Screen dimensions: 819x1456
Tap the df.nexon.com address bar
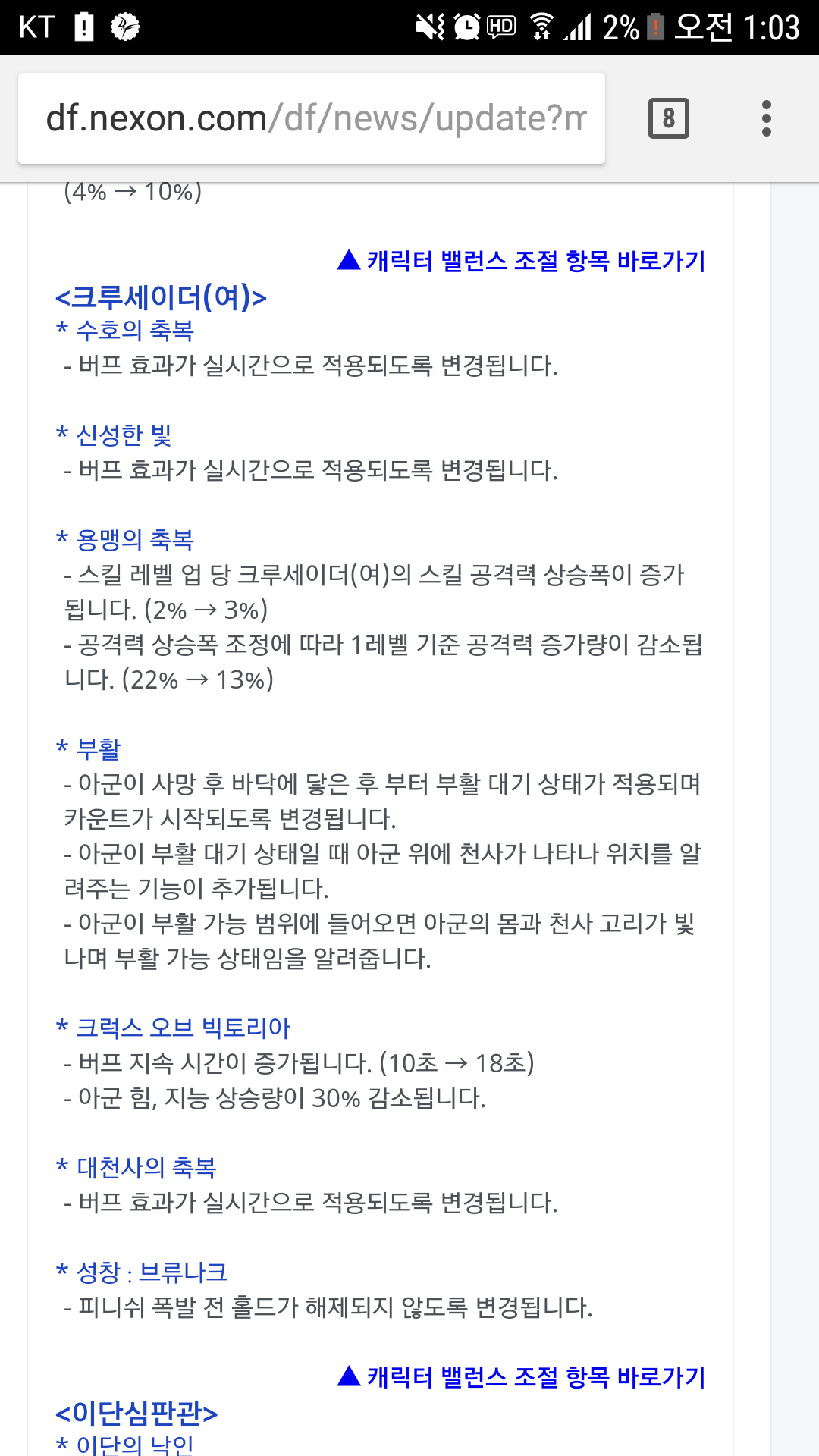coord(312,118)
